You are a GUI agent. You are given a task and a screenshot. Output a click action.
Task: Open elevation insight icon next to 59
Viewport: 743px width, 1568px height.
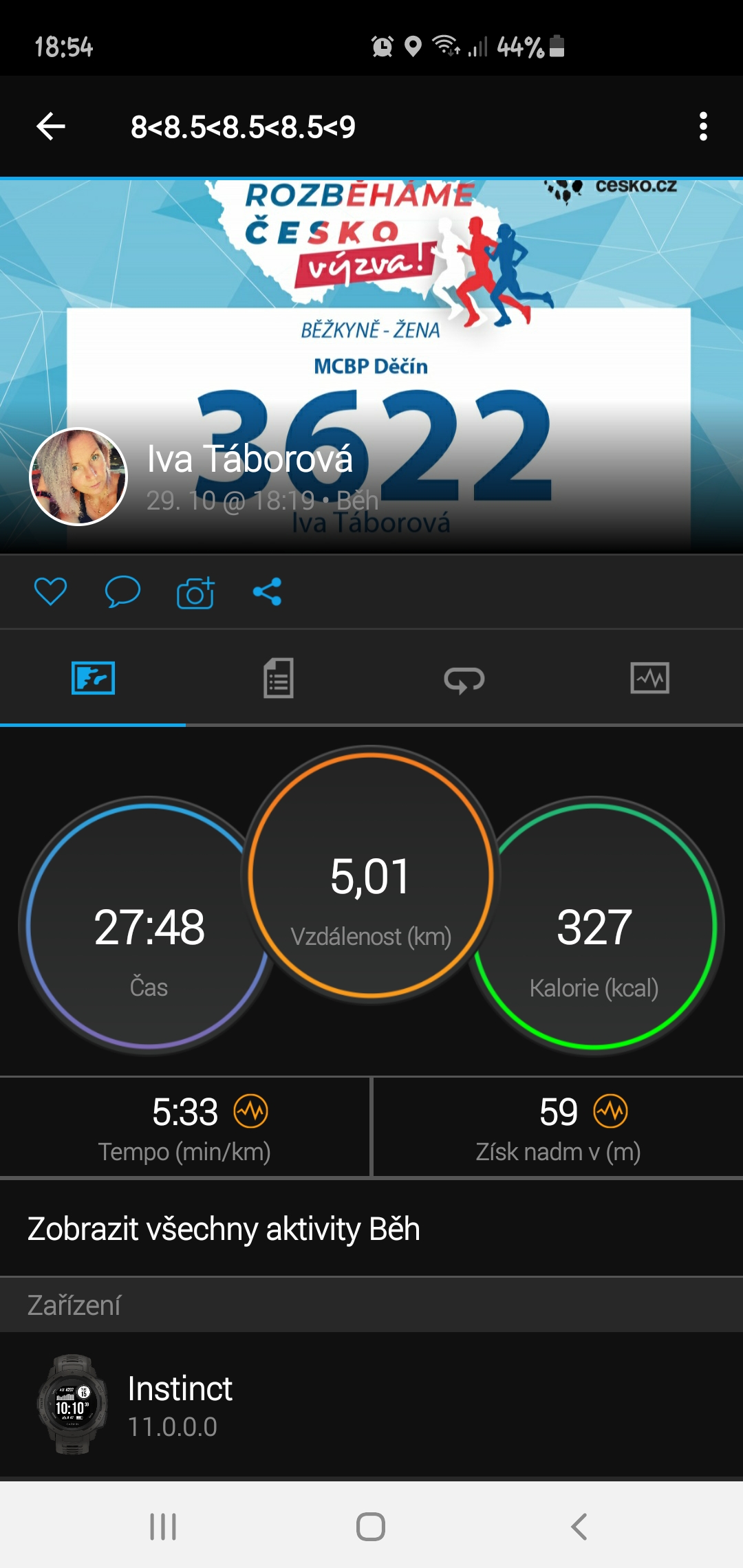611,1111
